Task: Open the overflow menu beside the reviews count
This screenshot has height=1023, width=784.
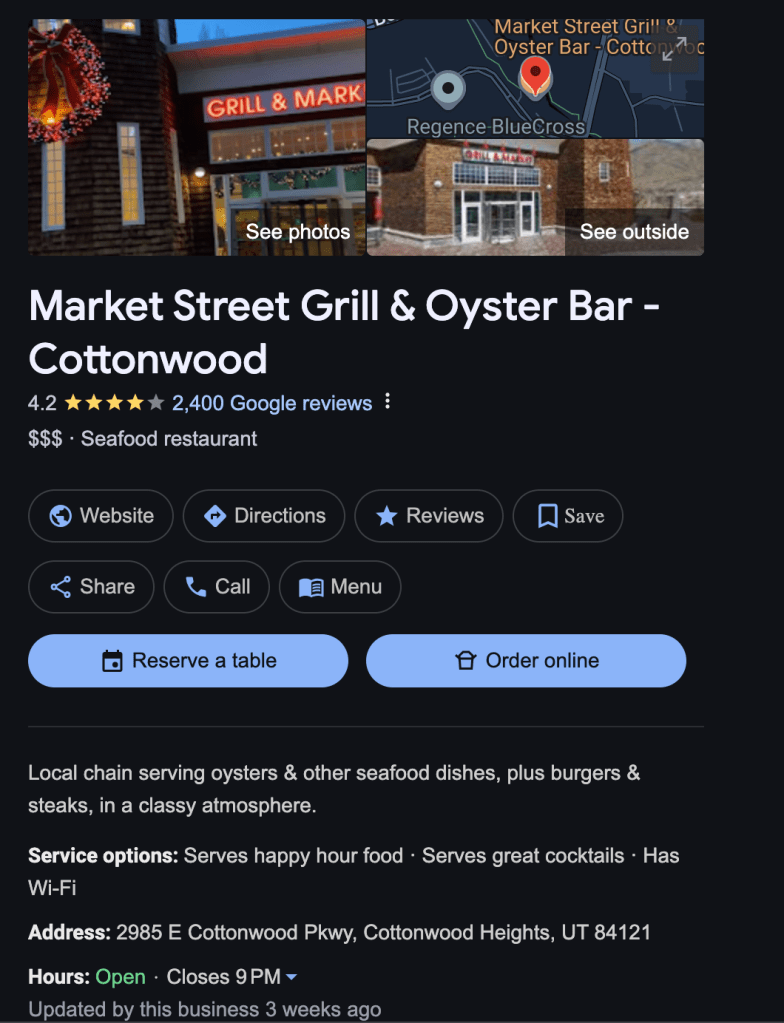Action: [388, 402]
